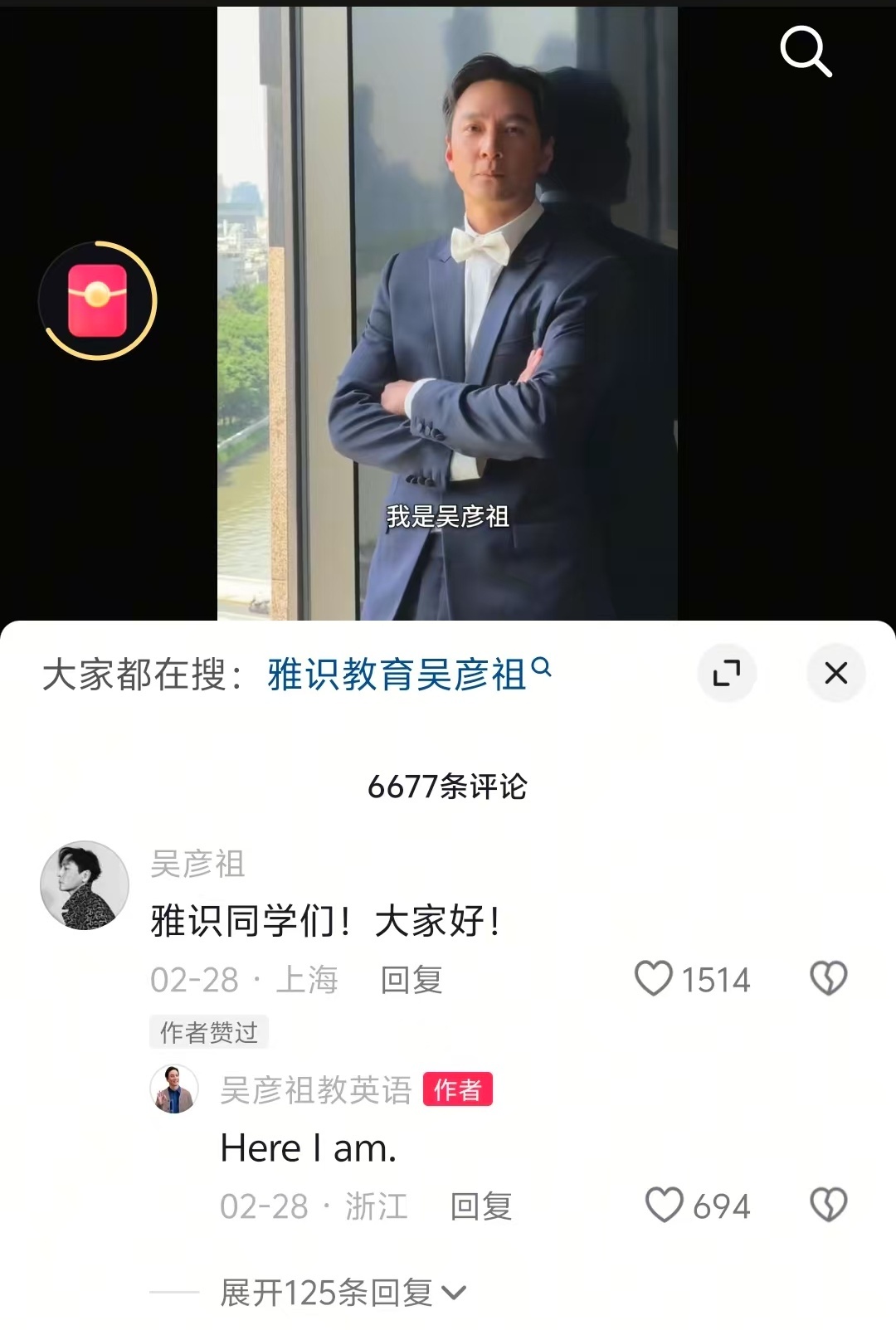Open 吴彦祖教英语 author avatar

[174, 1089]
